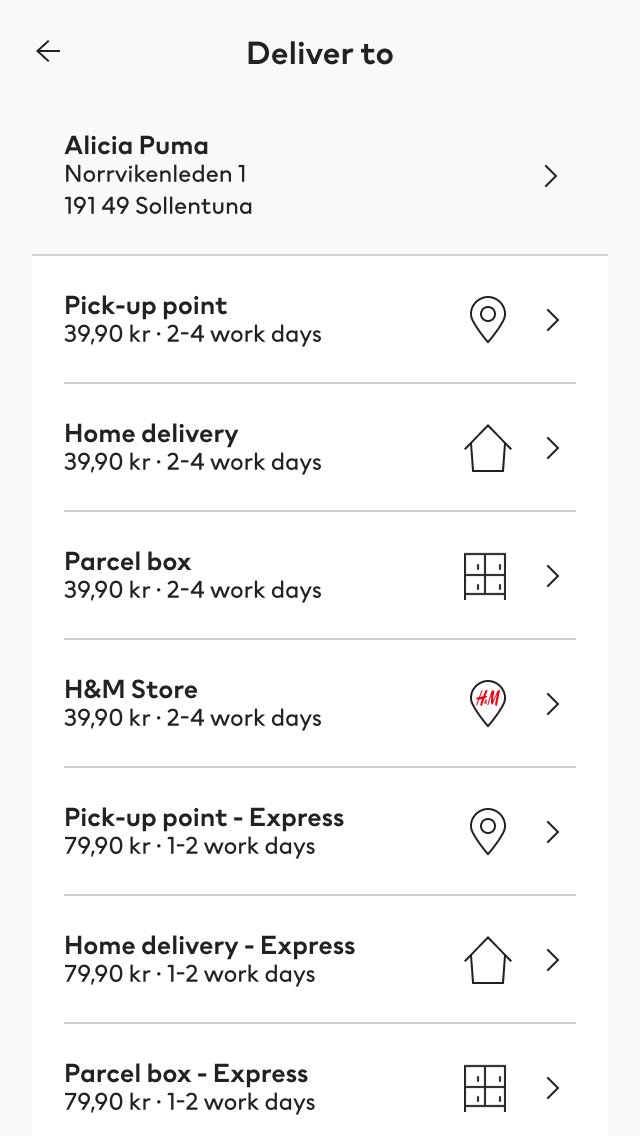Choose Pick-up point - Express
The width and height of the screenshot is (640, 1136).
[320, 831]
